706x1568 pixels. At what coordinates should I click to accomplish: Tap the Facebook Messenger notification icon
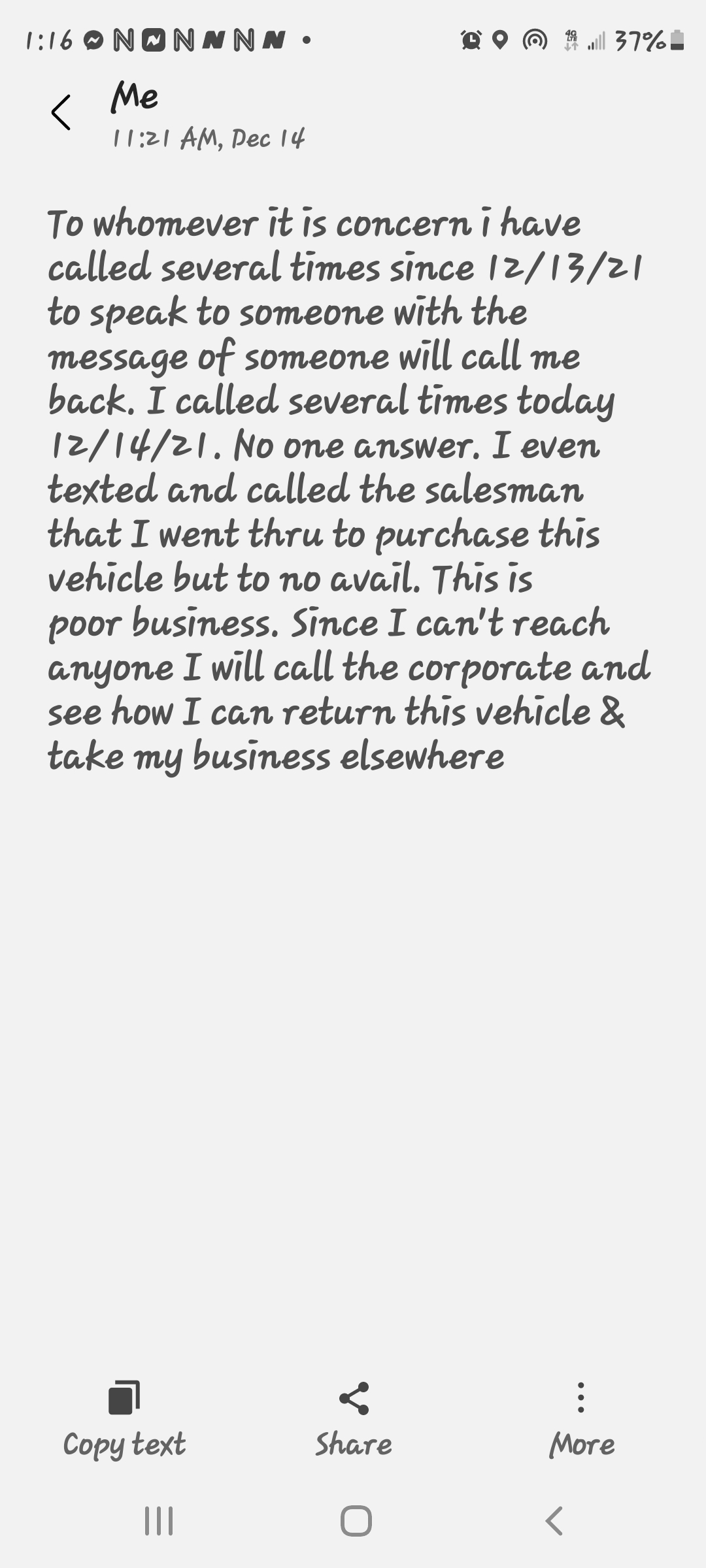[x=92, y=41]
